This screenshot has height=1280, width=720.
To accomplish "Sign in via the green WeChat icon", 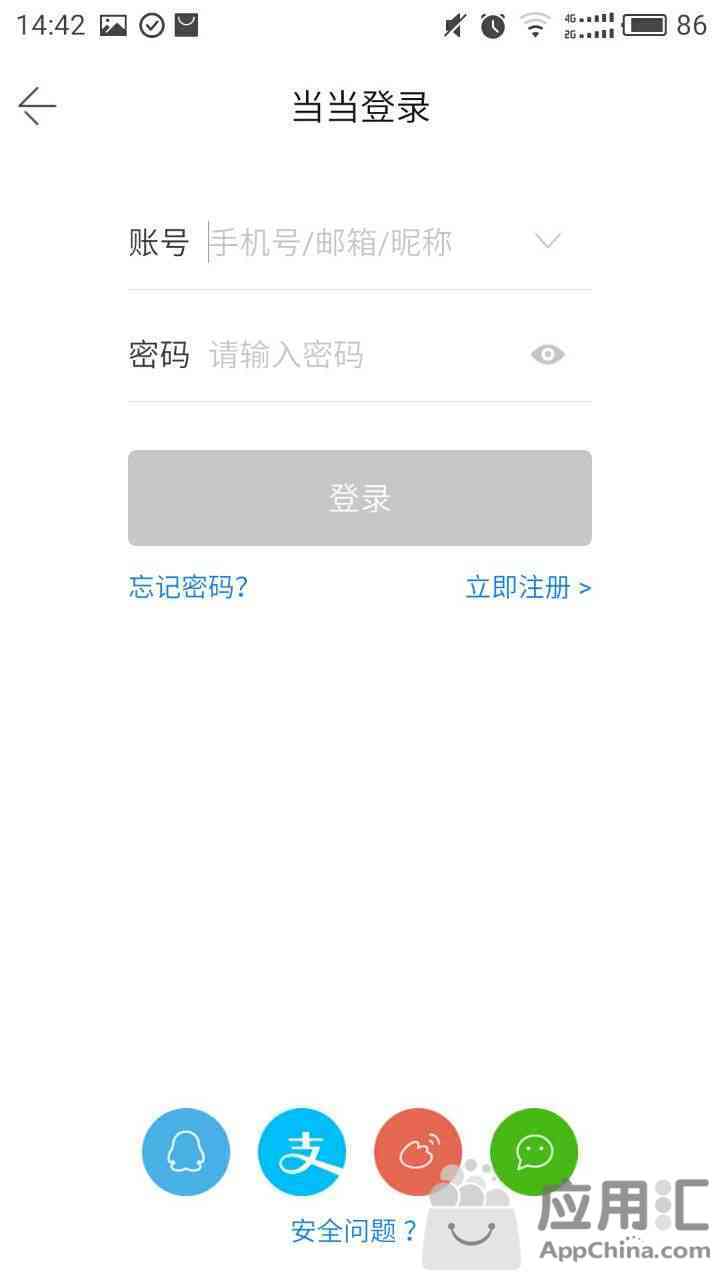I will point(534,1152).
